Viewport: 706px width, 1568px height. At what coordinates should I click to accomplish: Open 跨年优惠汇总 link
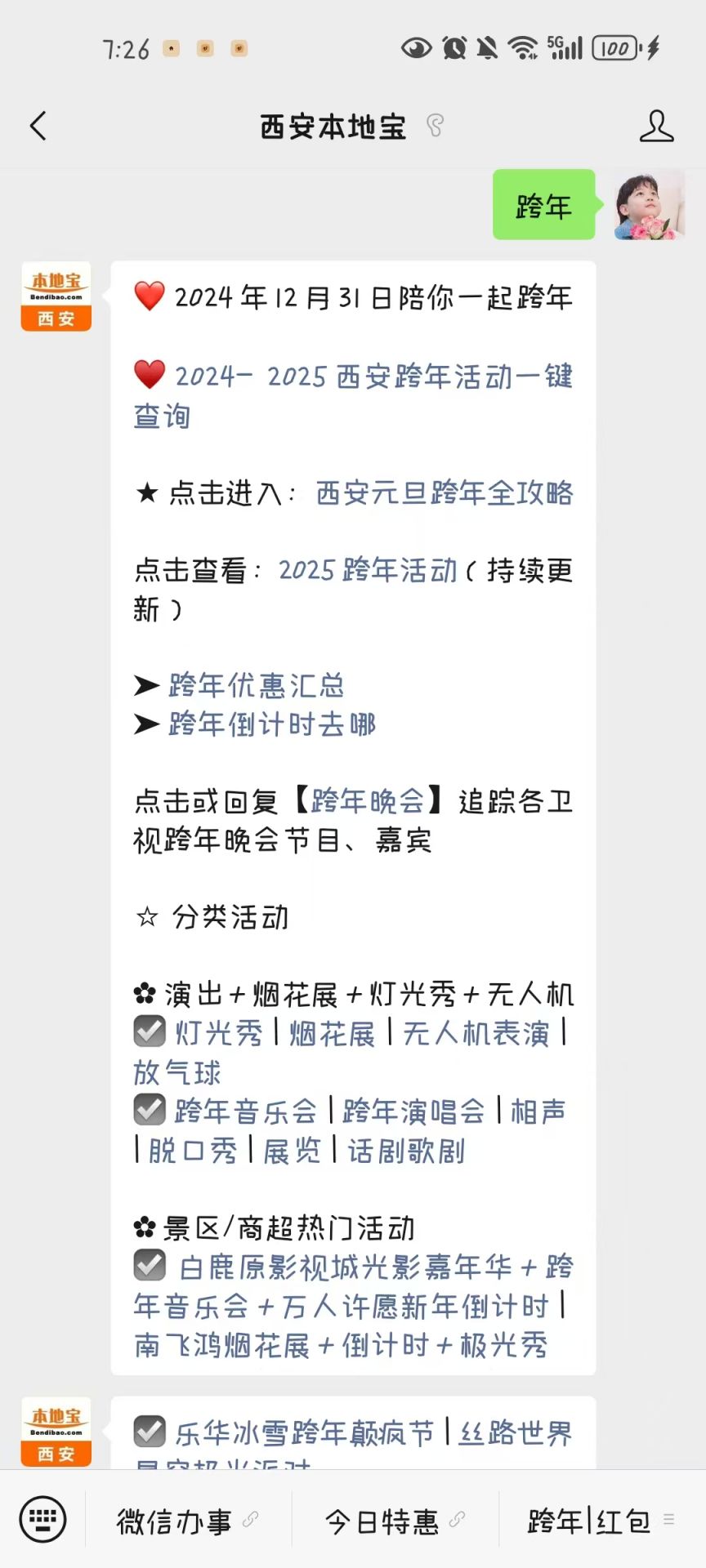[257, 685]
